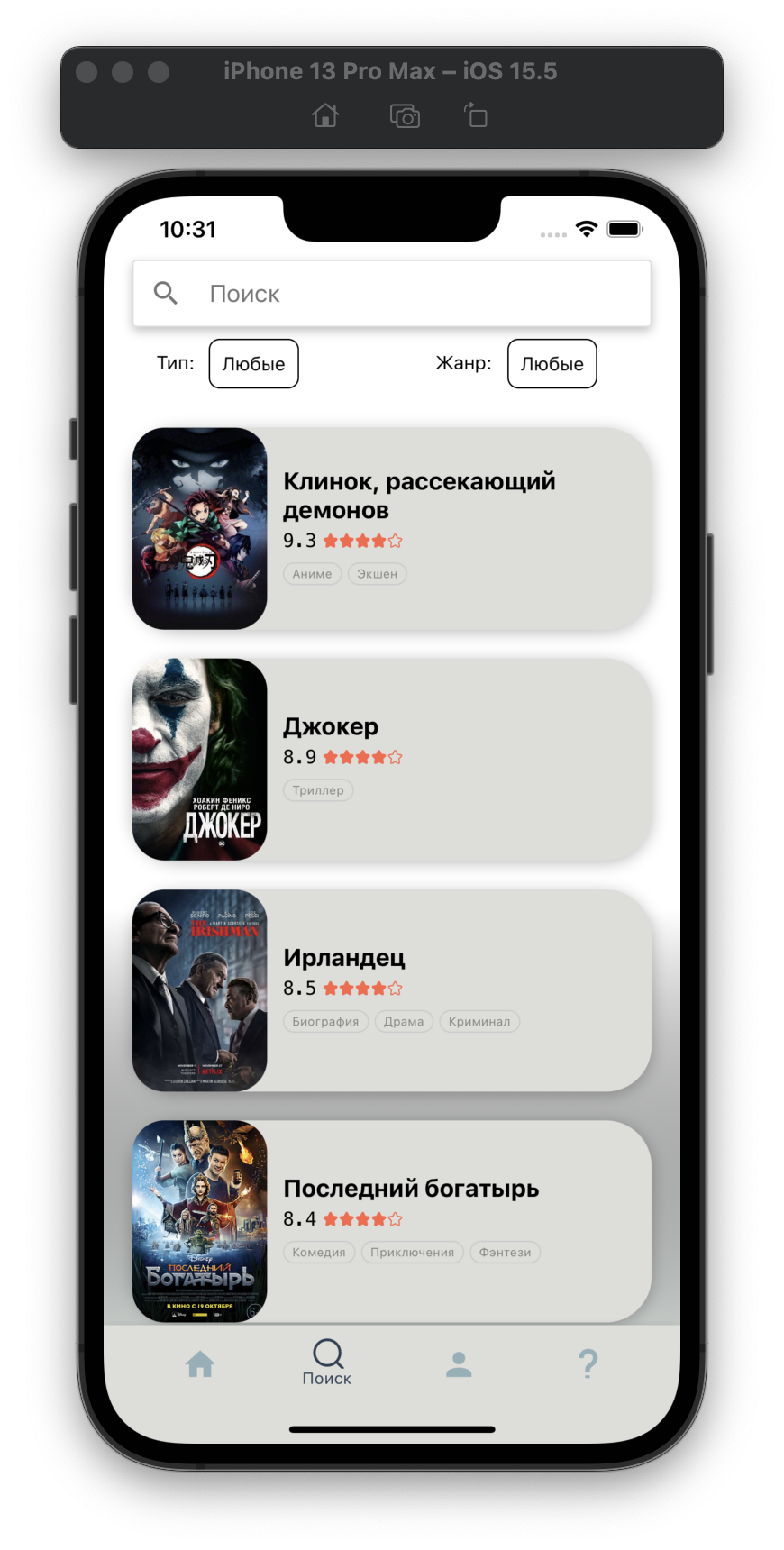Open the Жанр filter dropdown
The image size is (784, 1550).
coord(552,364)
